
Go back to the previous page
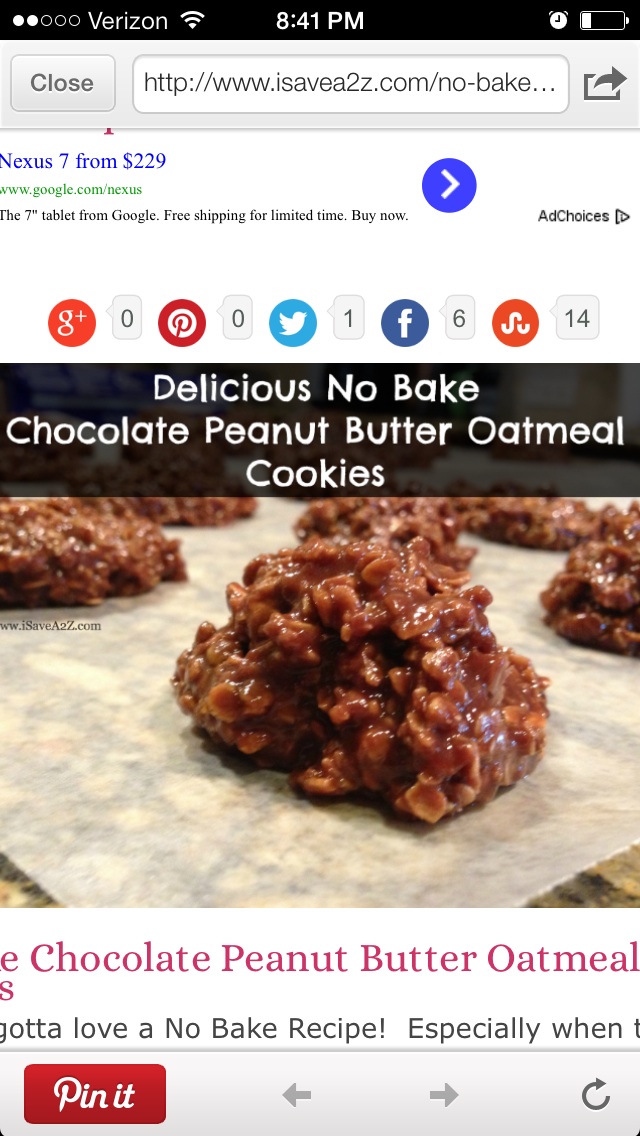pyautogui.click(x=297, y=1096)
